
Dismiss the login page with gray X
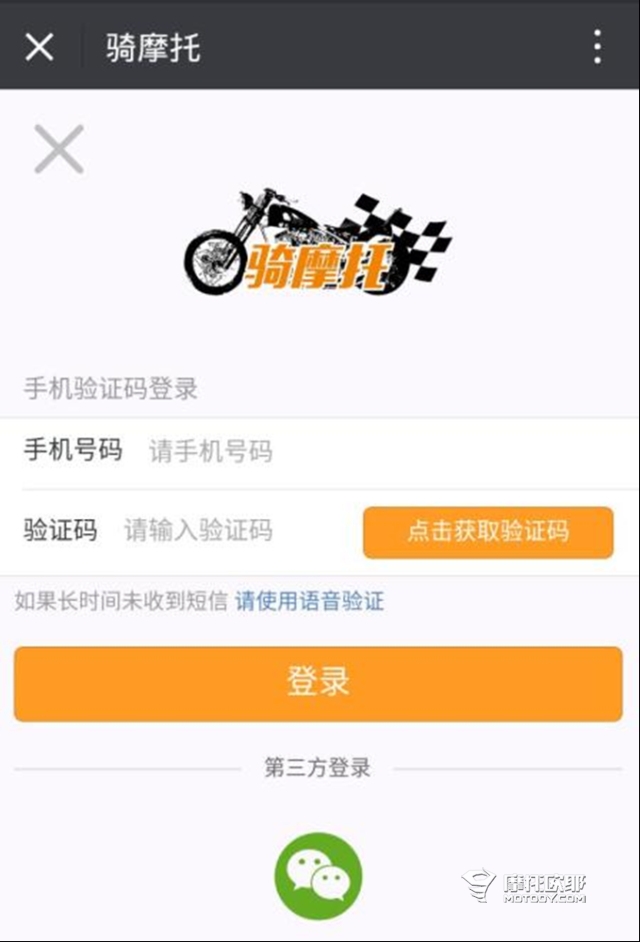[x=59, y=149]
